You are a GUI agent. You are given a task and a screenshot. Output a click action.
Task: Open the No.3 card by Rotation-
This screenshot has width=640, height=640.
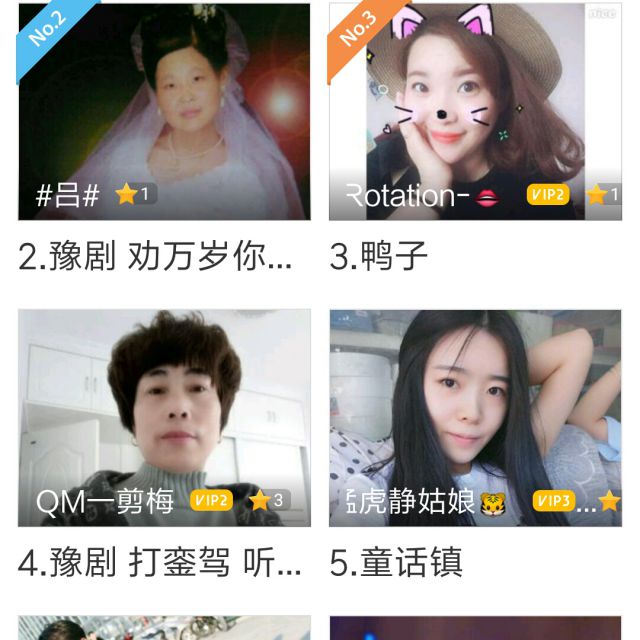pos(475,110)
